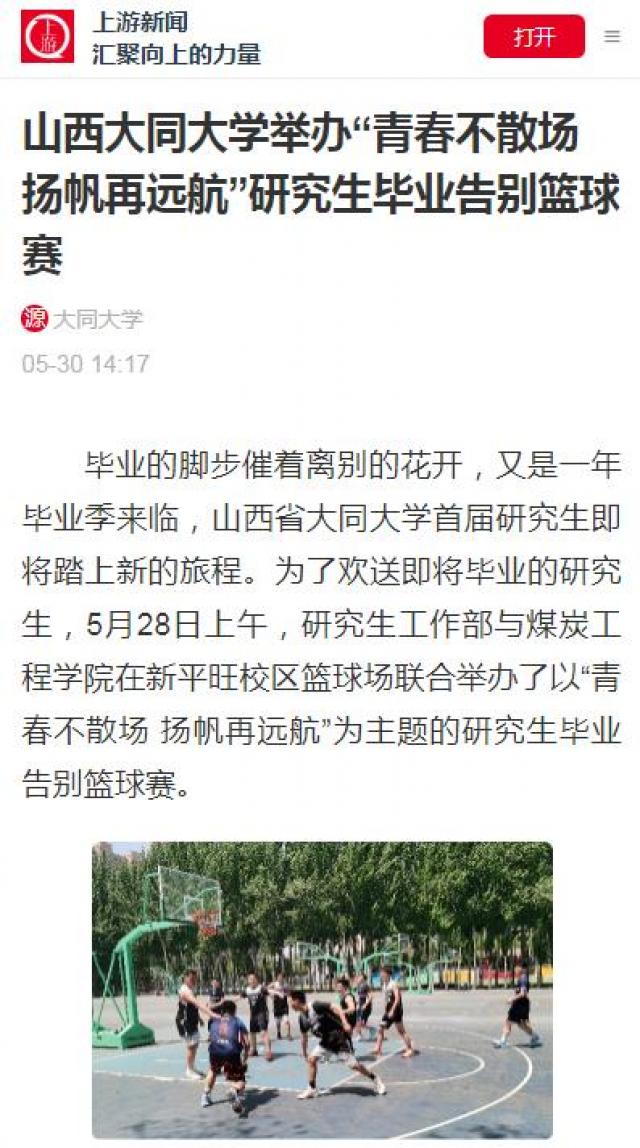Open the basketball game photo
640x1148 pixels.
click(322, 990)
